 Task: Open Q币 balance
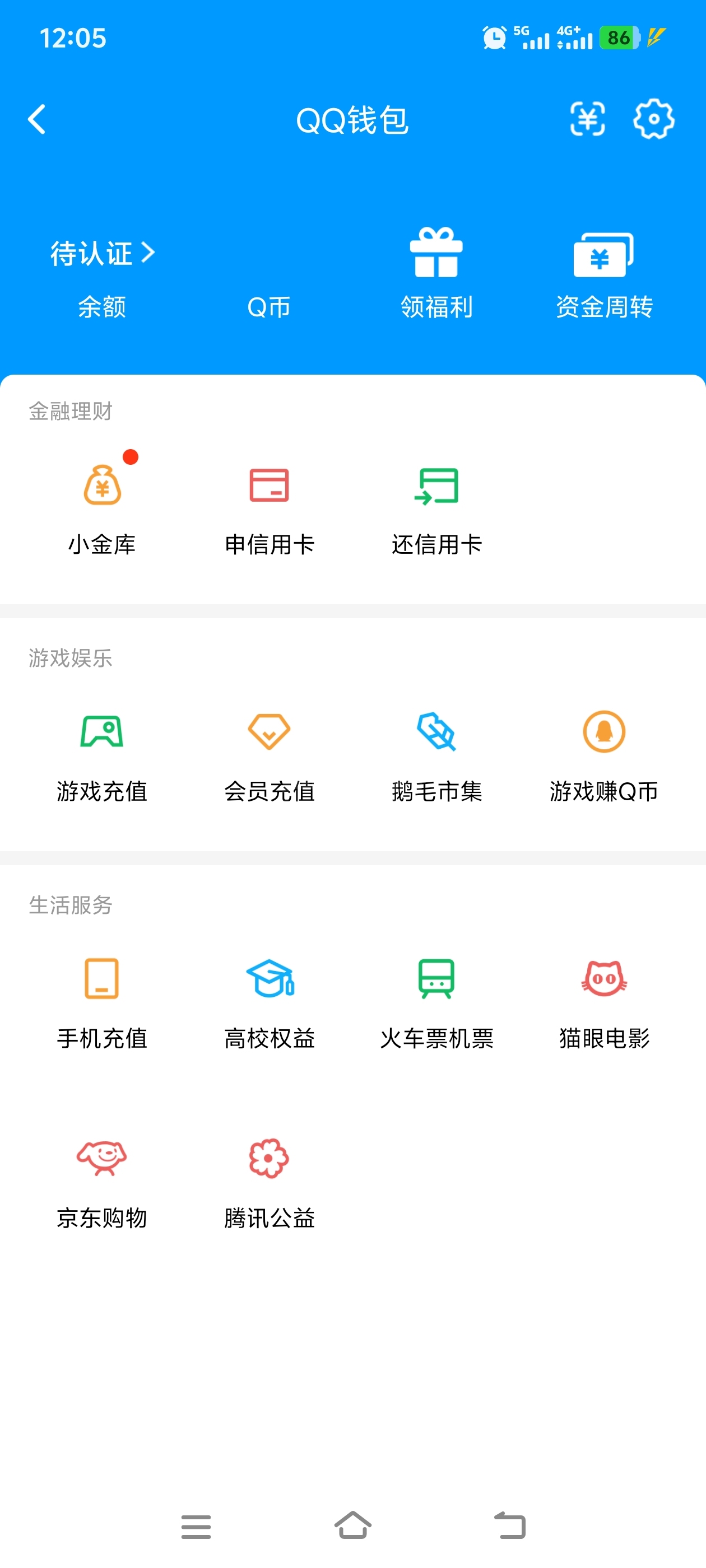(268, 307)
